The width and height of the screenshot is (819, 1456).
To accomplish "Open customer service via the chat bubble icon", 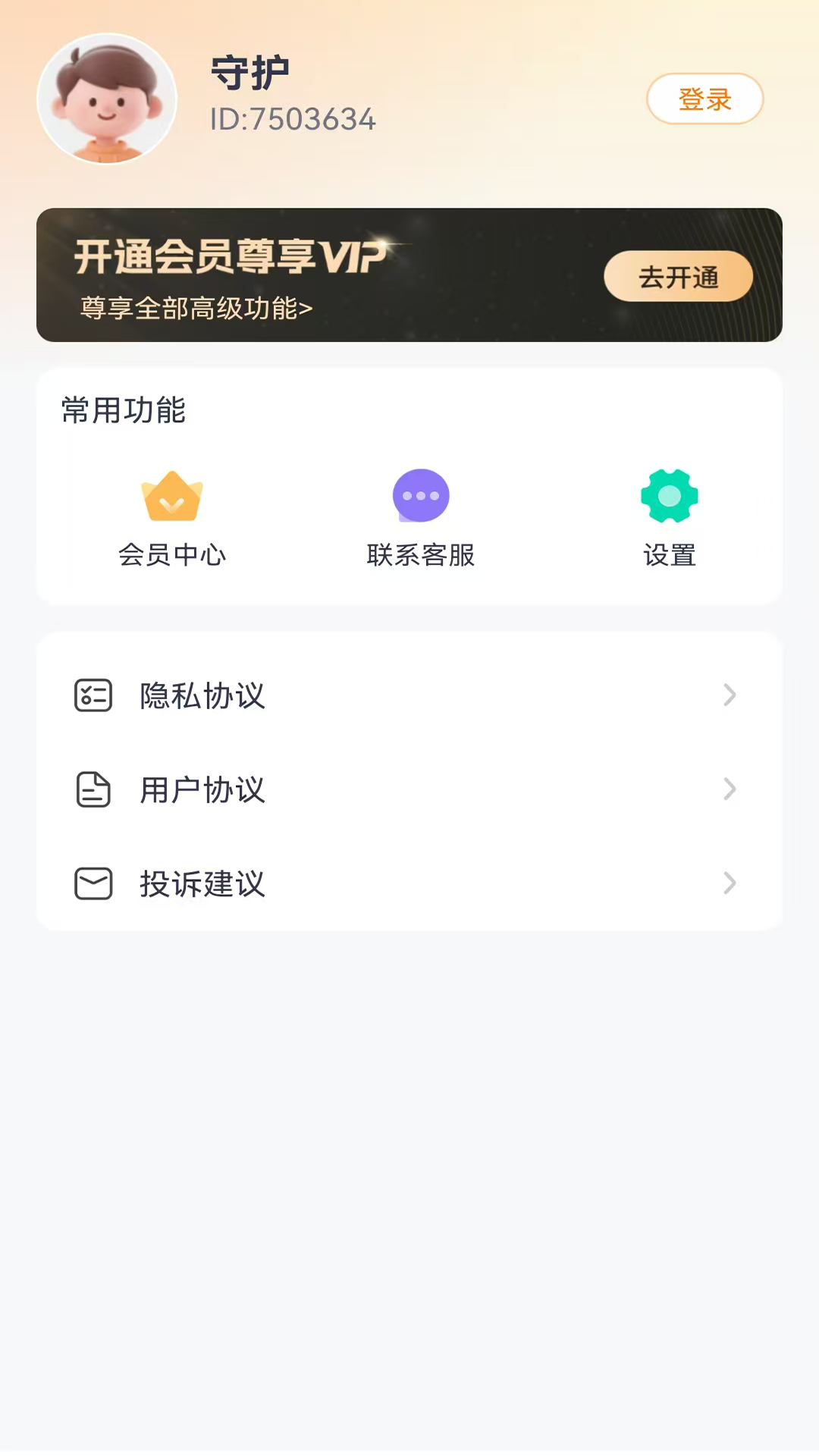I will 421,495.
